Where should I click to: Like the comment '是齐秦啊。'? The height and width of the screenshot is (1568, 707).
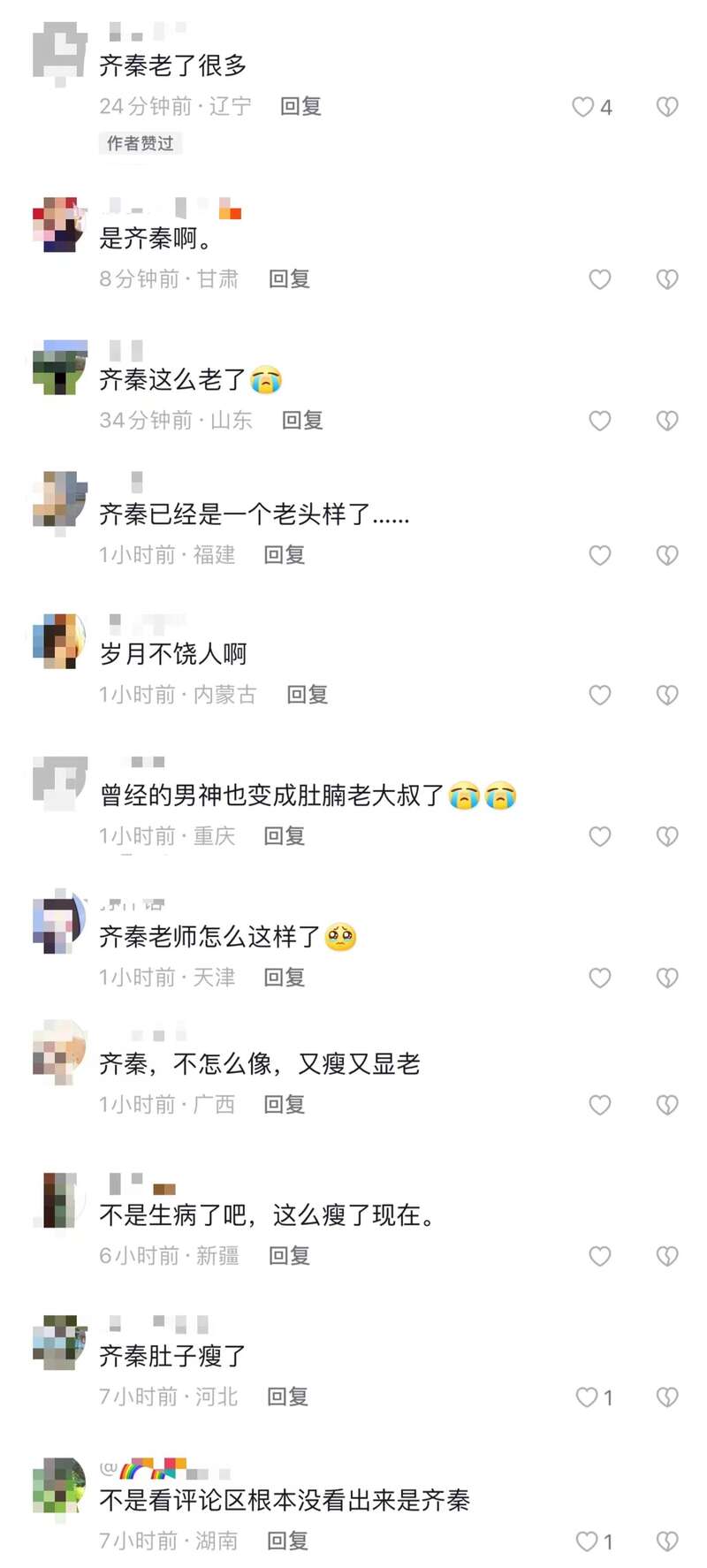[600, 279]
